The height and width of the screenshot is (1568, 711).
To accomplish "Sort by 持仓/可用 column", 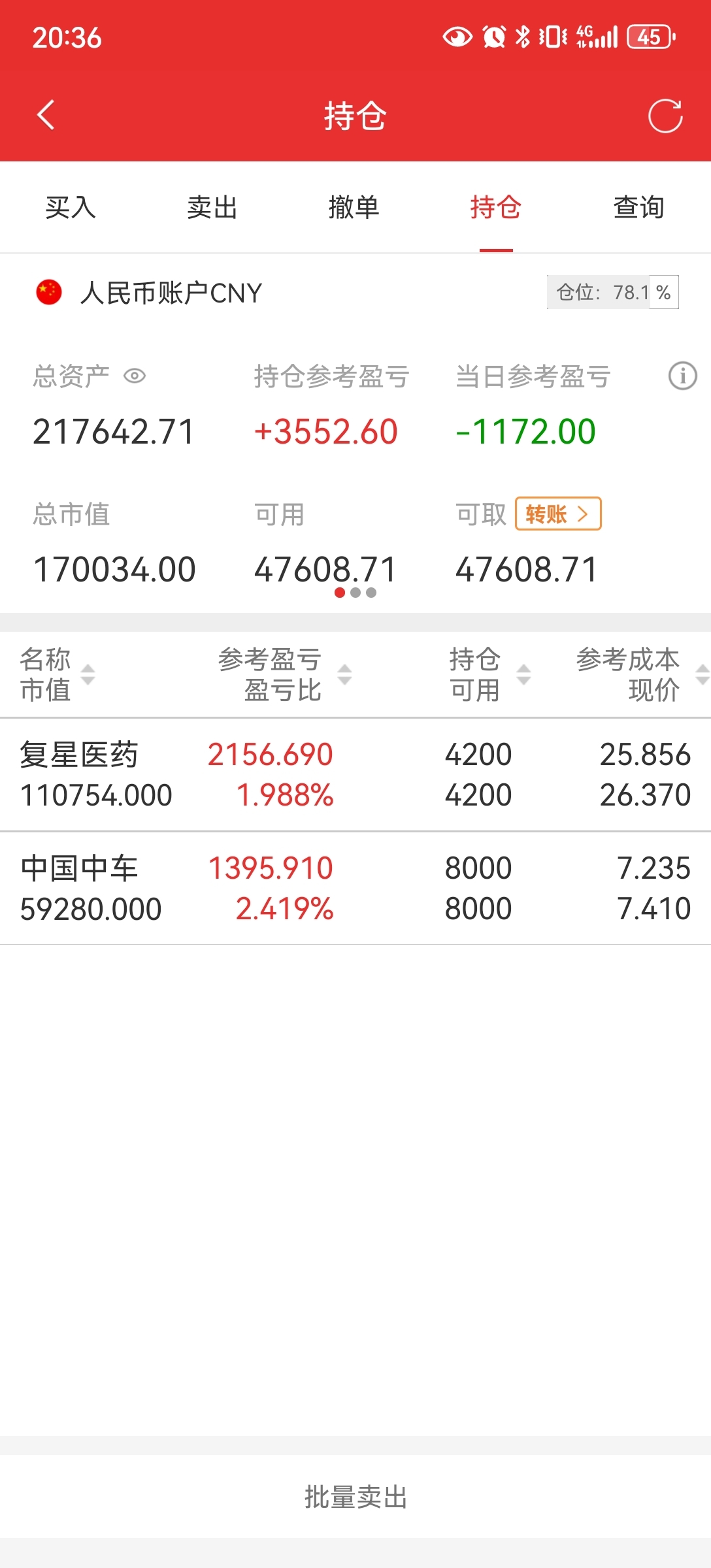I will [x=489, y=674].
